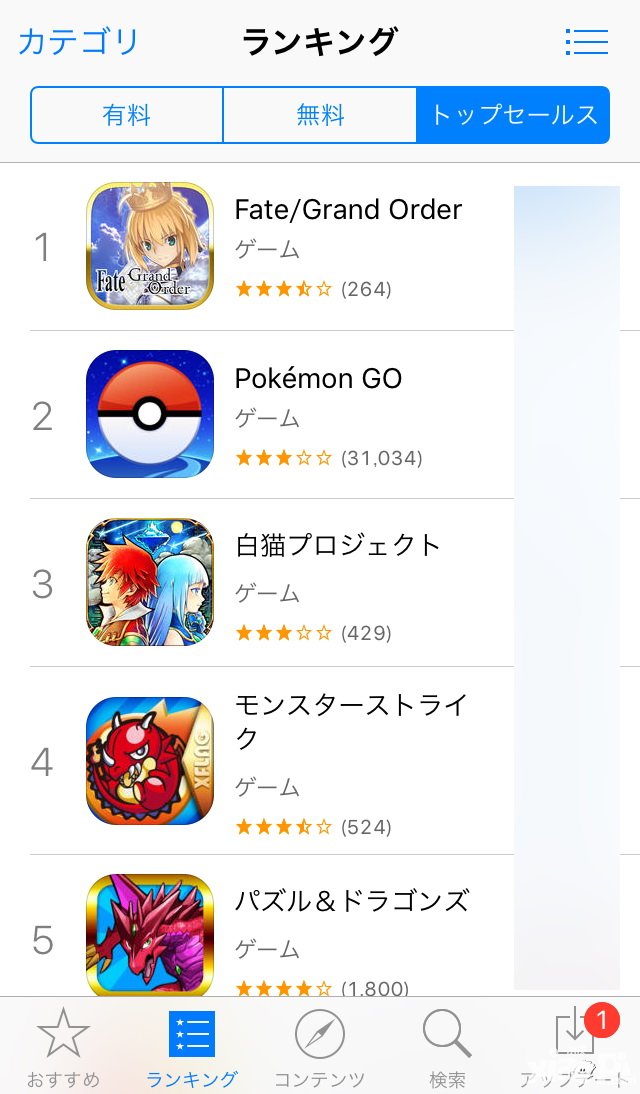Viewport: 640px width, 1094px height.
Task: Open the 検索 search tab
Action: 447,1048
